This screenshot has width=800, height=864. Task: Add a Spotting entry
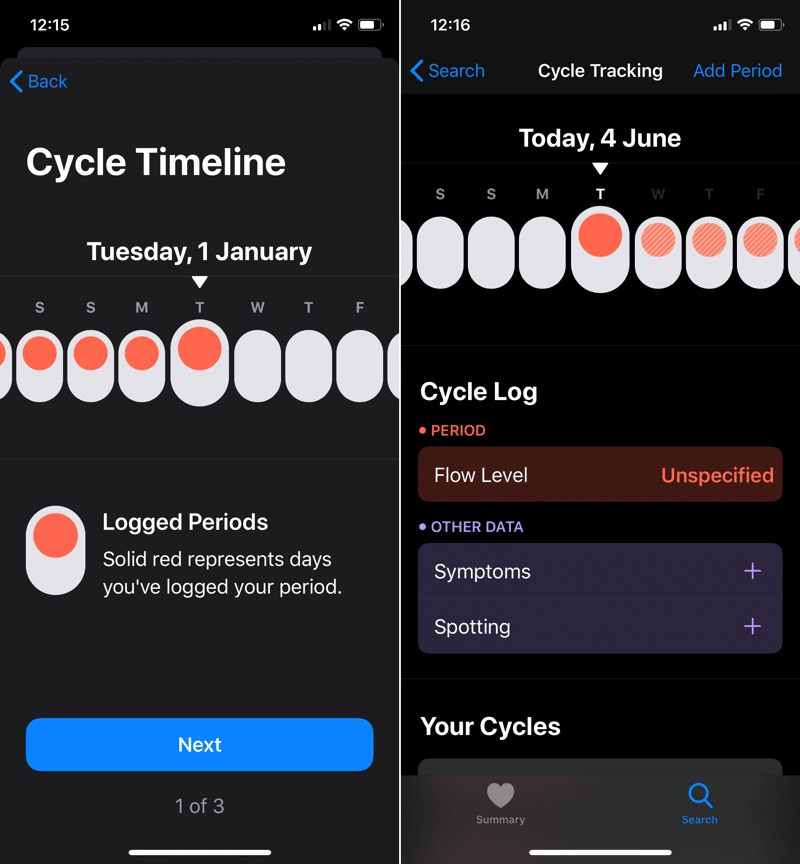coord(752,627)
